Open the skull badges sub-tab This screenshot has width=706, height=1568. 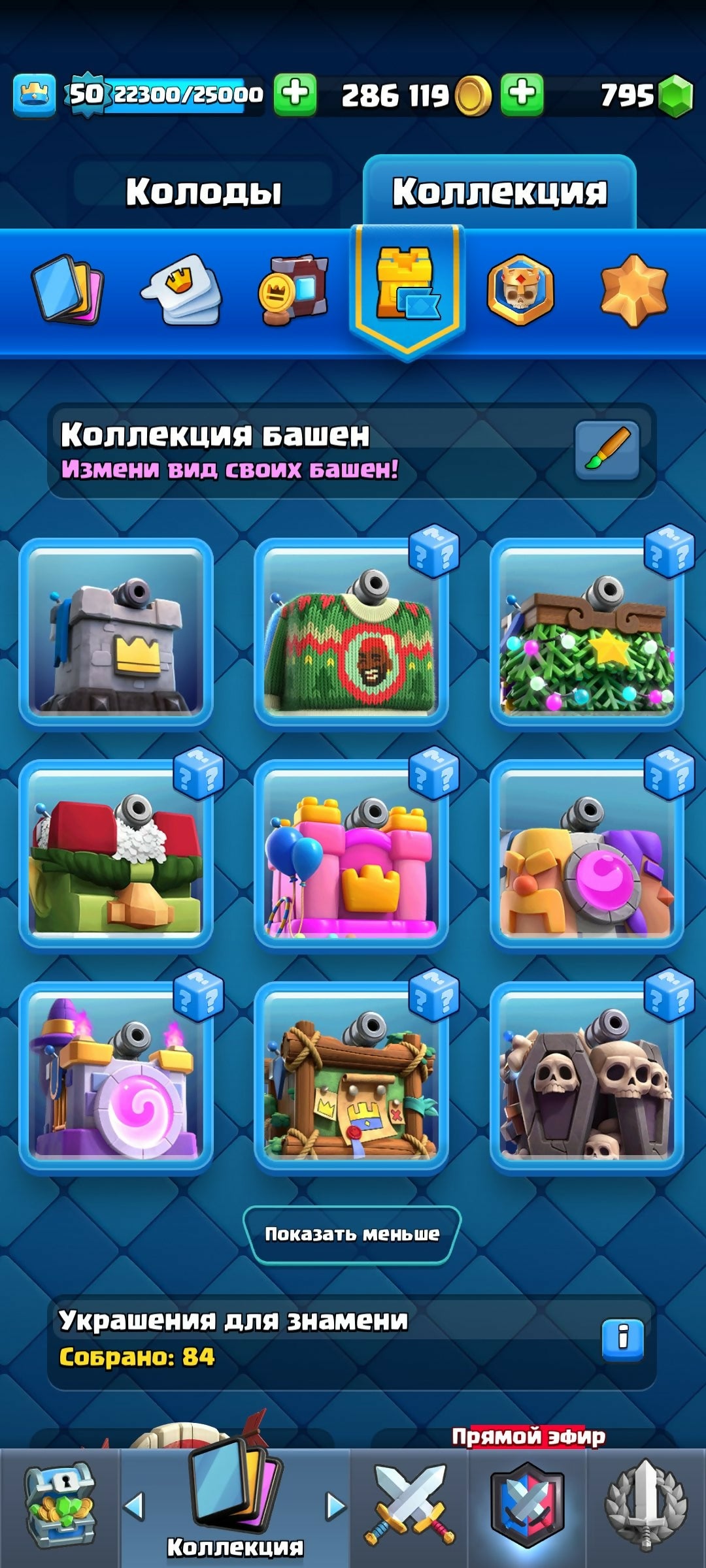pos(520,289)
